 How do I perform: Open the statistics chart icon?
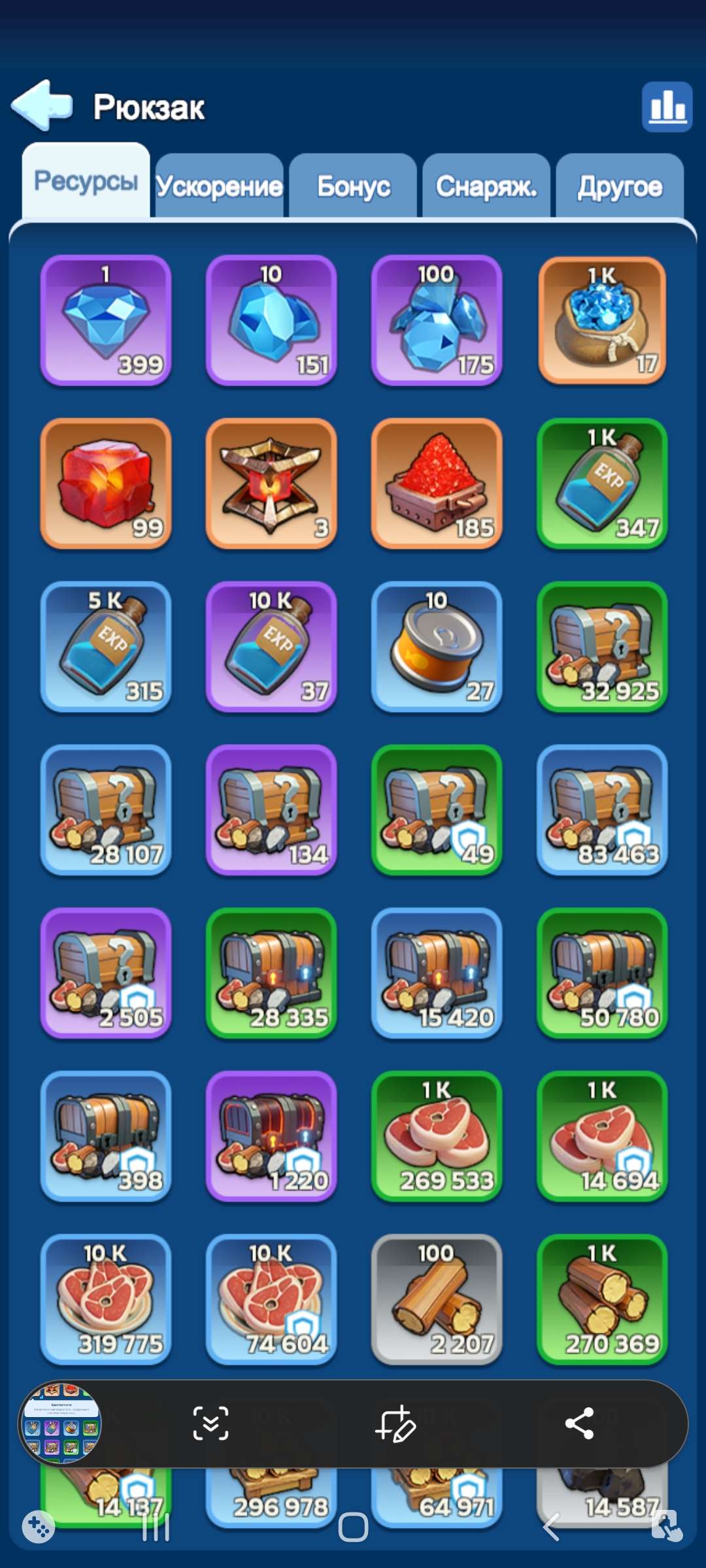pyautogui.click(x=667, y=106)
